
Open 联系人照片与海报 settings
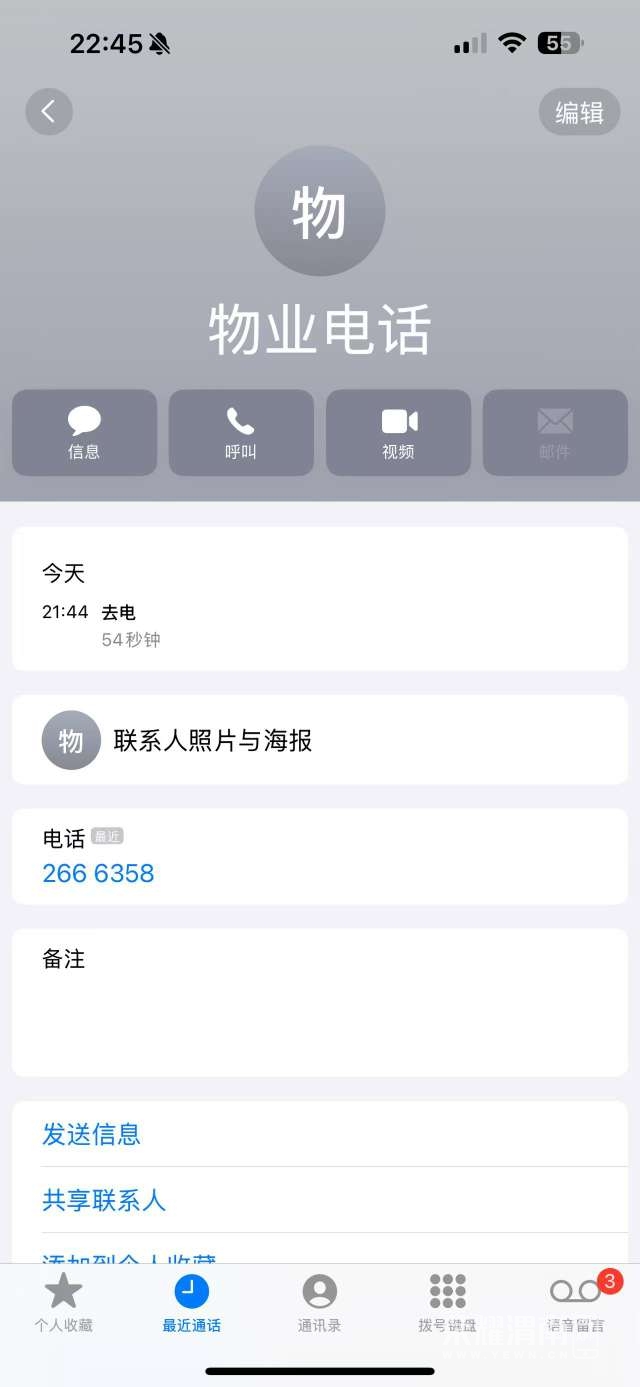[319, 740]
